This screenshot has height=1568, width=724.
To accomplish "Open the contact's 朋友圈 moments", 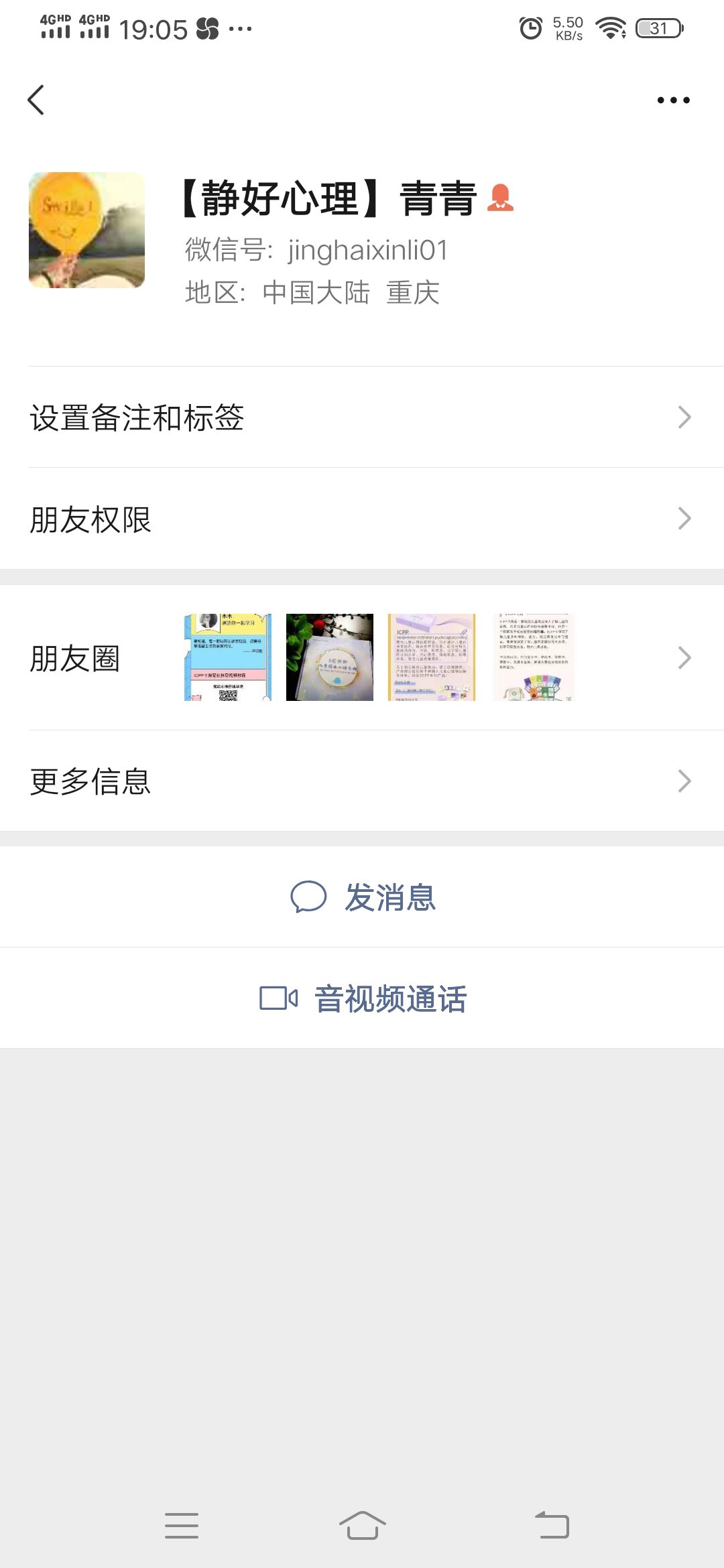I will coord(362,658).
